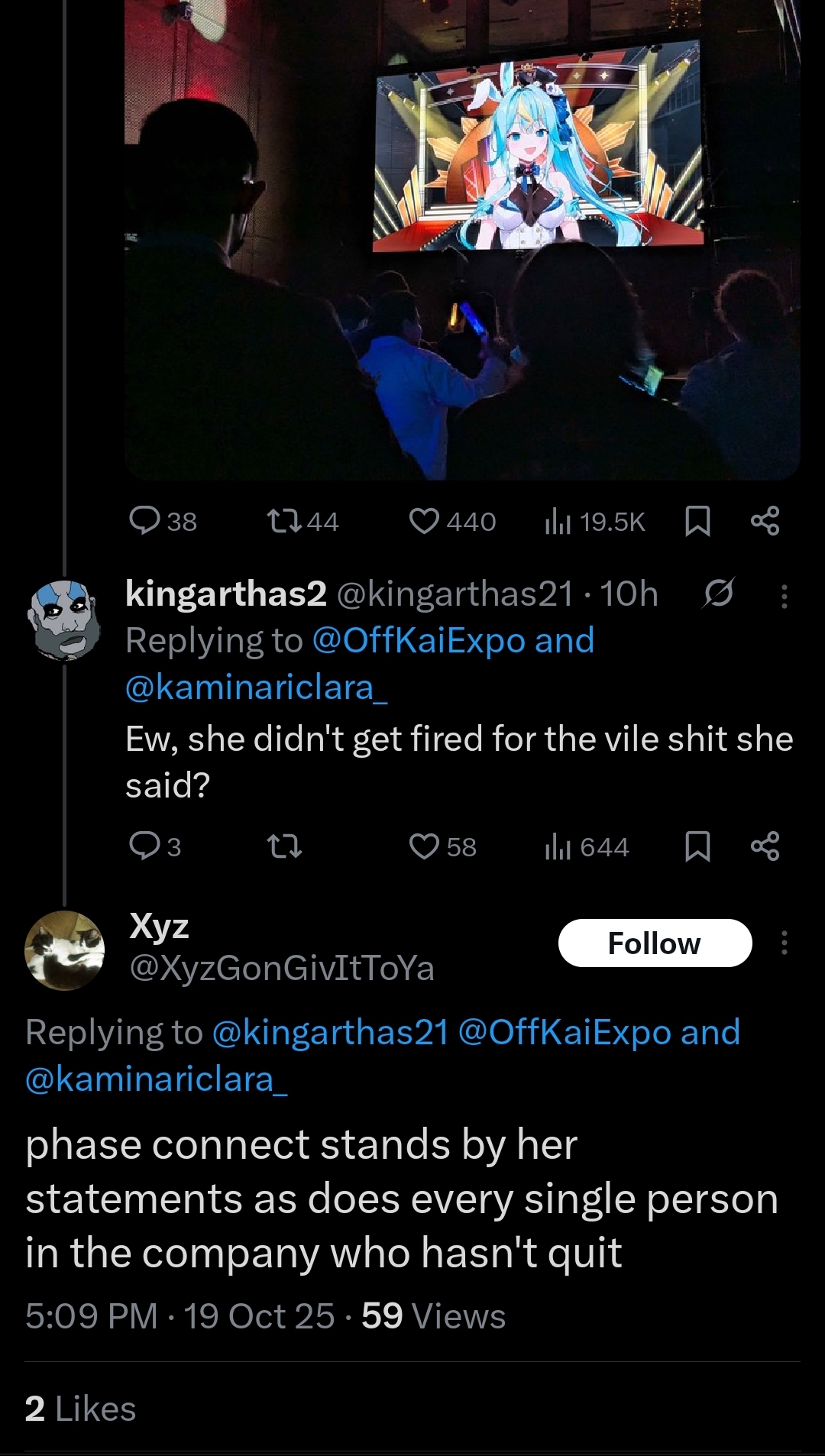Visit the @kingarthas21 mention in Xyz's reply
The image size is (825, 1456).
coord(330,1033)
